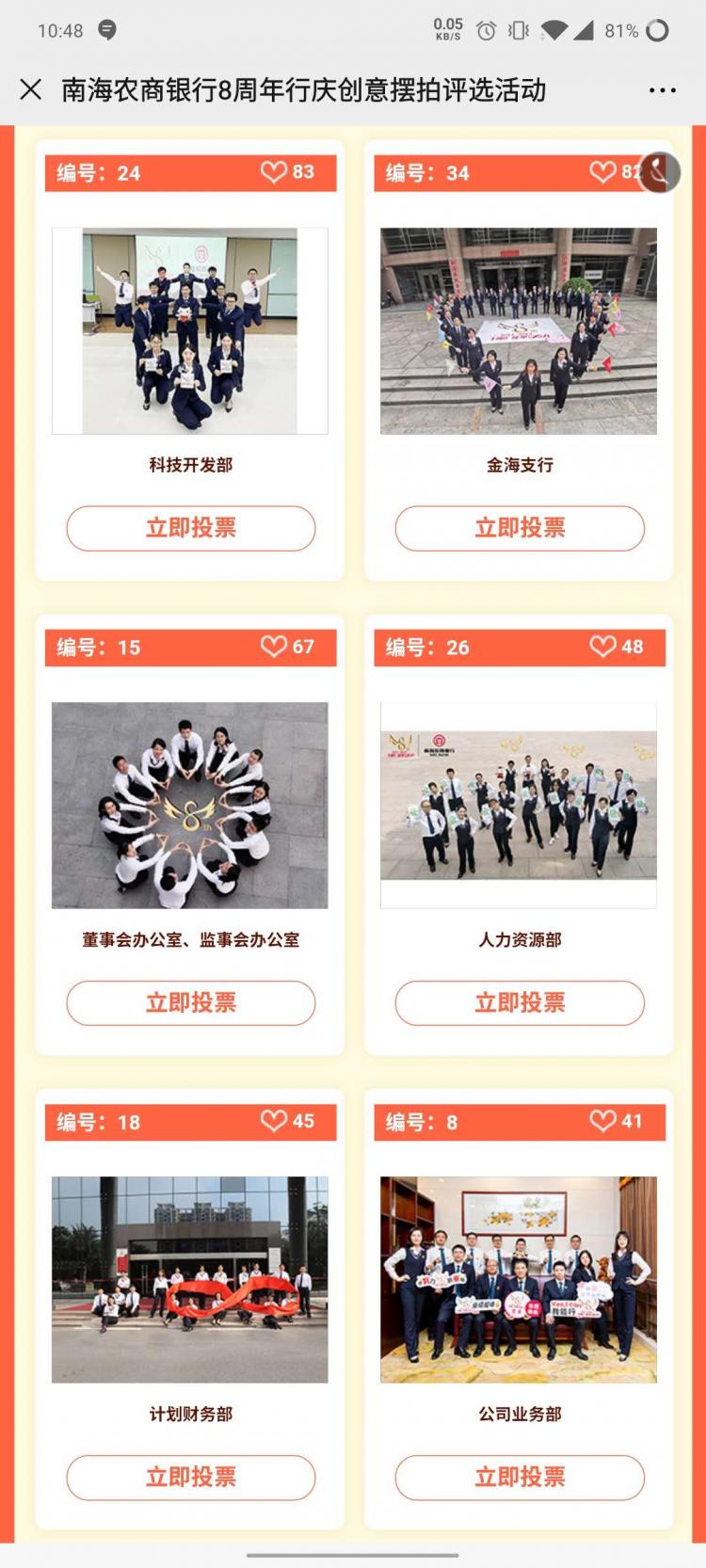
Task: Vote for 金海支行 entry number 34
Action: [x=520, y=528]
